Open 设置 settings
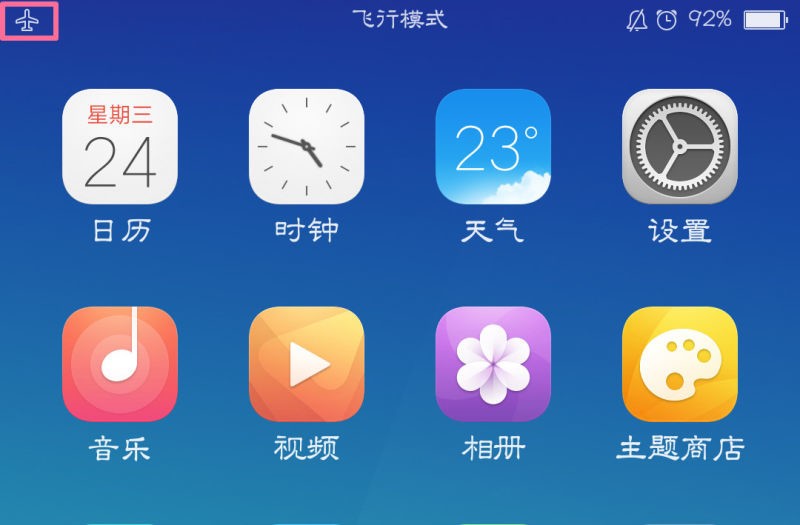 click(x=679, y=147)
